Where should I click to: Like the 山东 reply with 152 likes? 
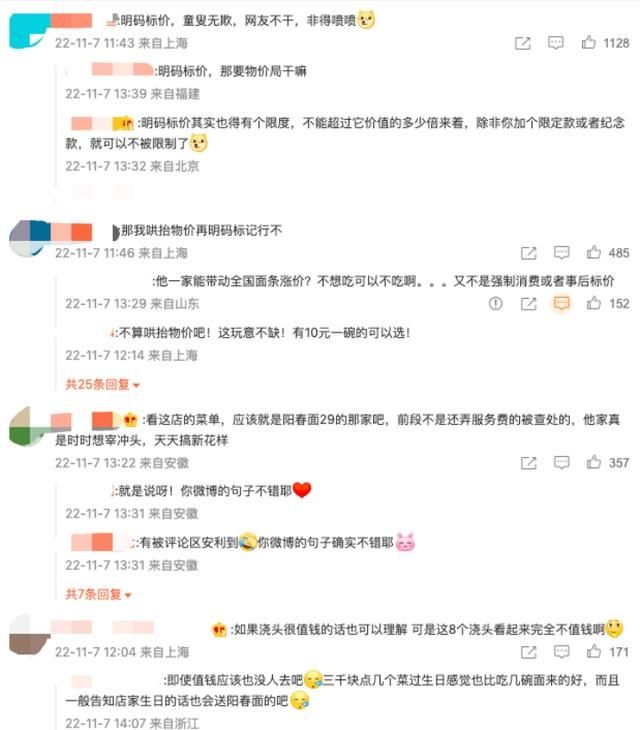click(x=594, y=303)
